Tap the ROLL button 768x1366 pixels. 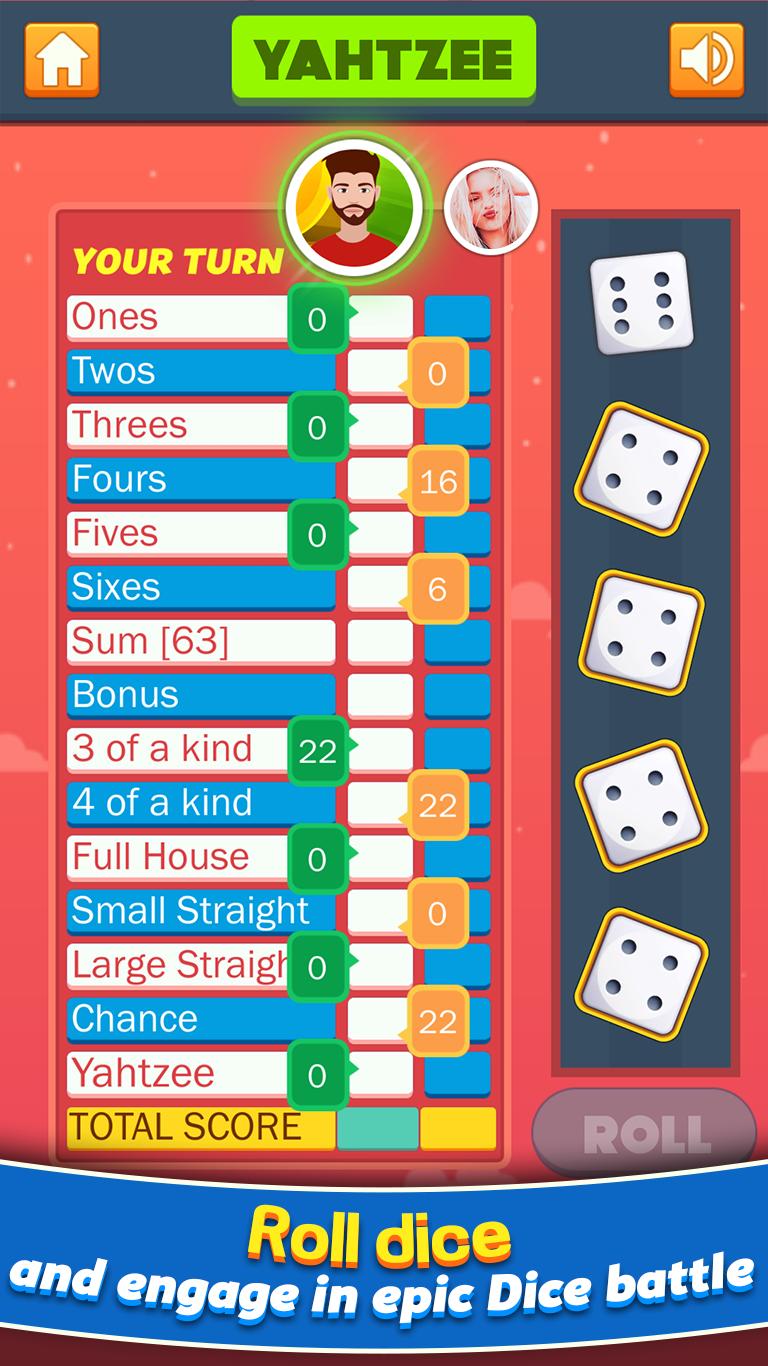(x=645, y=1132)
